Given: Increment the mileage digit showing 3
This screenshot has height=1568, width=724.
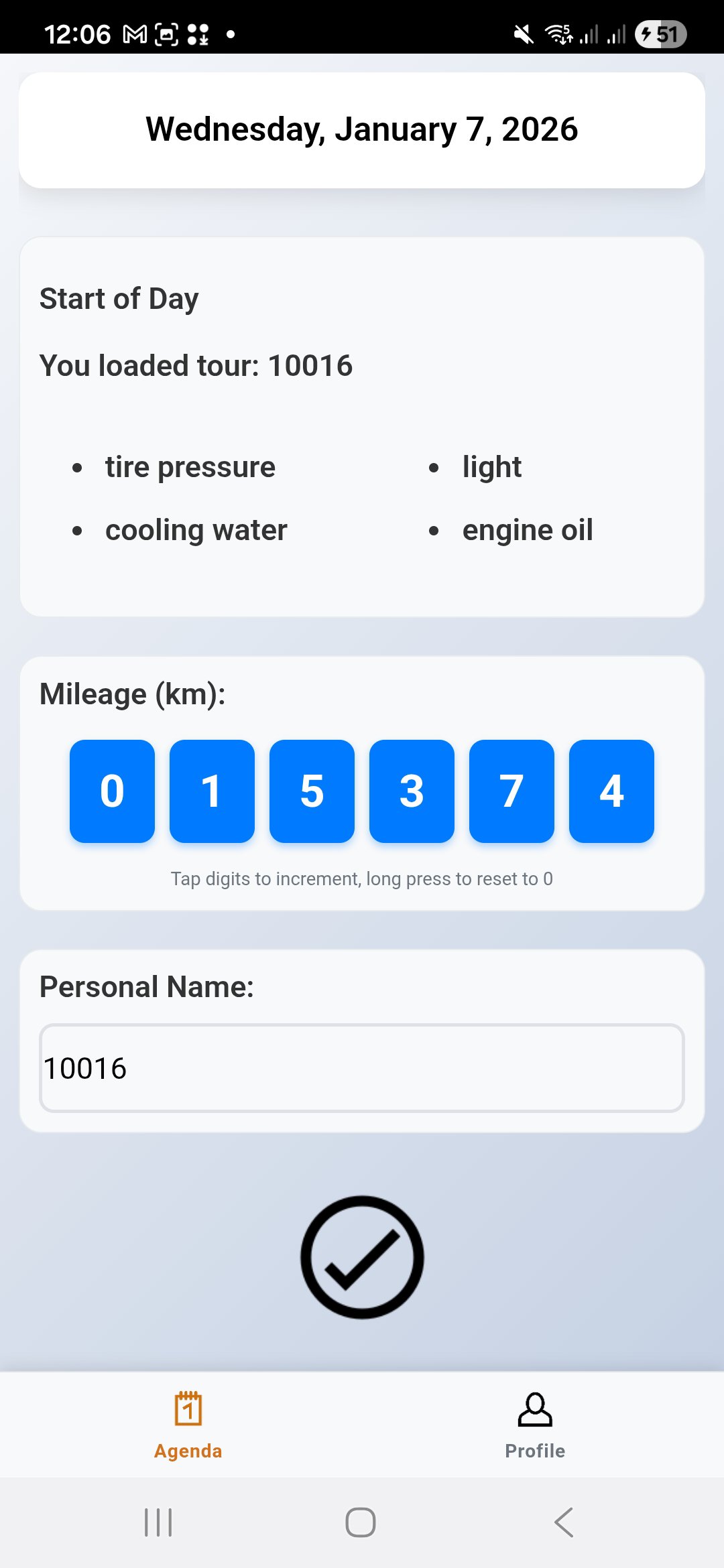Looking at the screenshot, I should click(x=412, y=791).
